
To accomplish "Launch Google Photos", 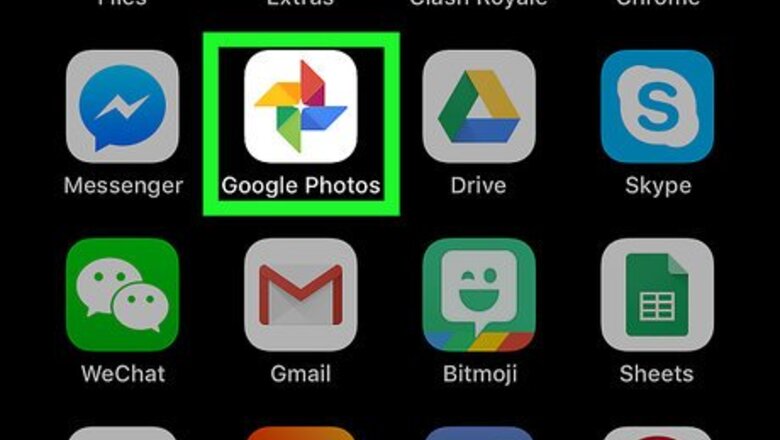I will pos(301,107).
